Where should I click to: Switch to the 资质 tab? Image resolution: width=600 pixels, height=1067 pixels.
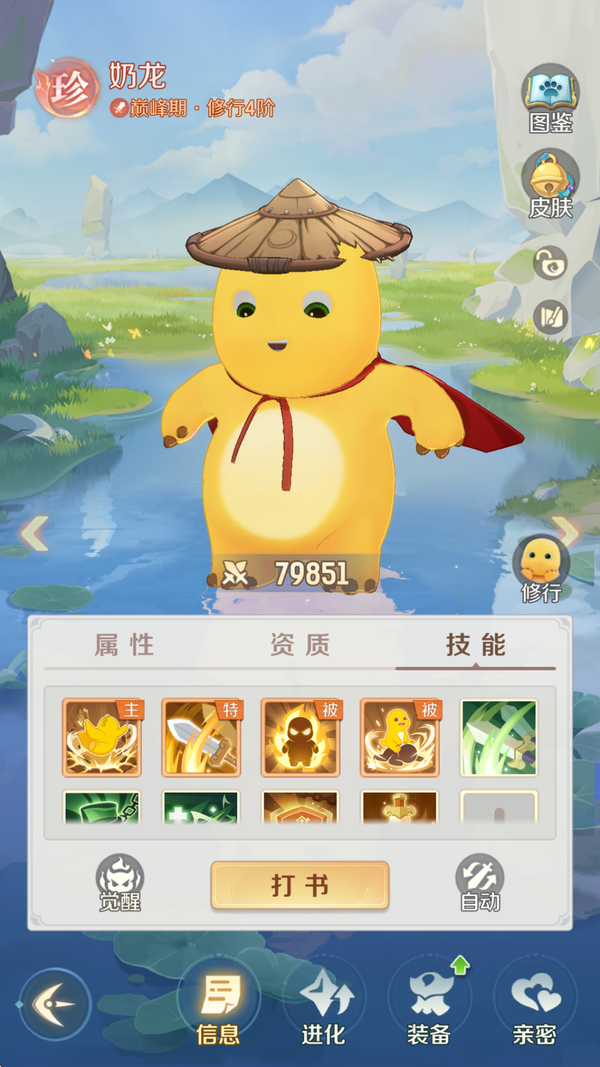(300, 645)
